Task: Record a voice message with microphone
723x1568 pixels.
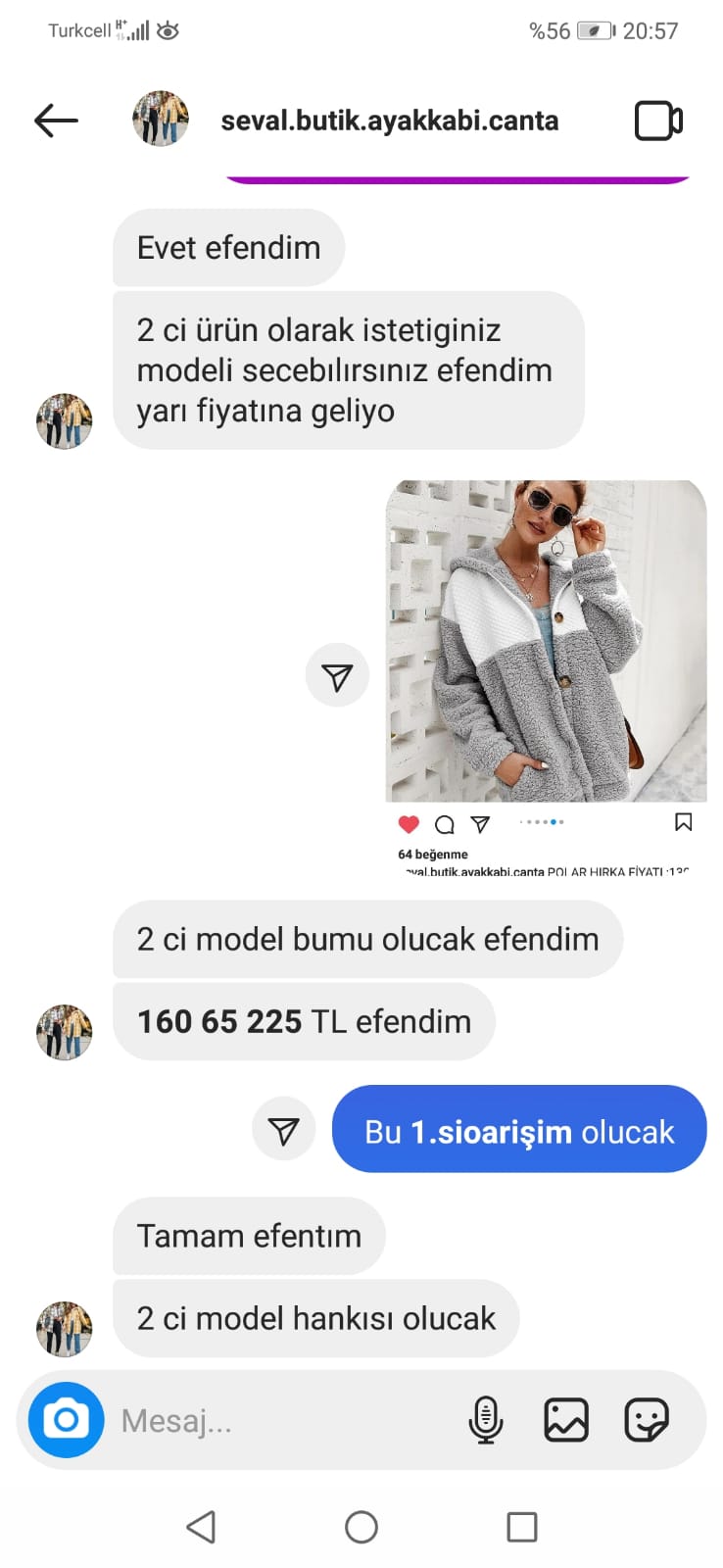Action: (x=486, y=1419)
